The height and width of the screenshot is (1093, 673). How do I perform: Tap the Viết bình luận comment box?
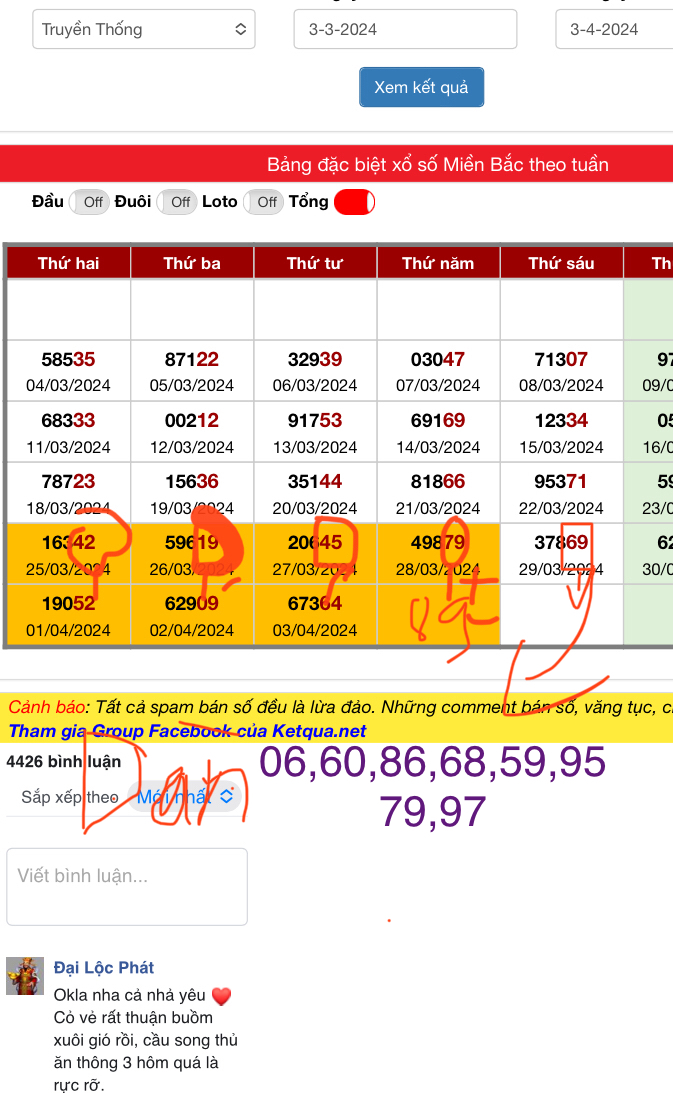pos(127,886)
